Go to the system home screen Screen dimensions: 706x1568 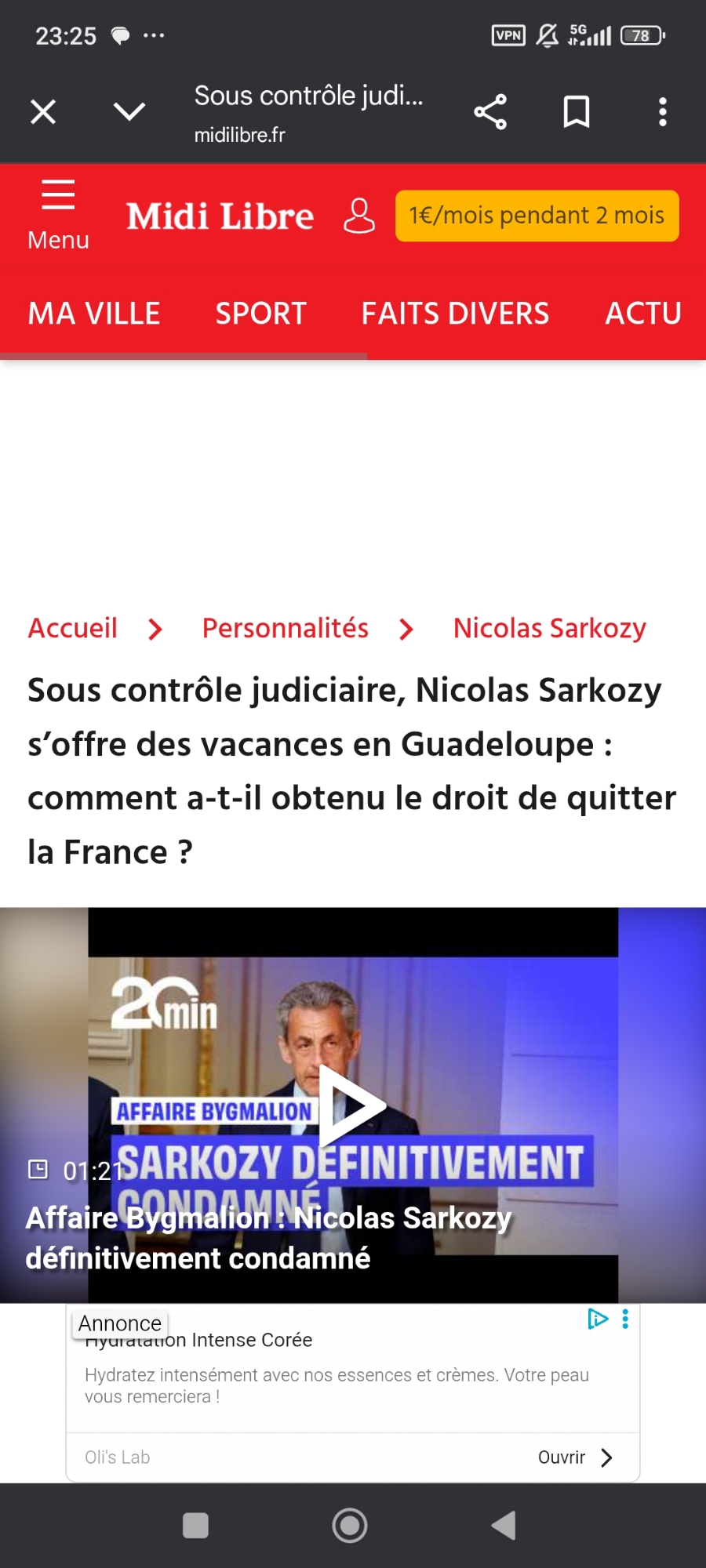coord(350,1526)
